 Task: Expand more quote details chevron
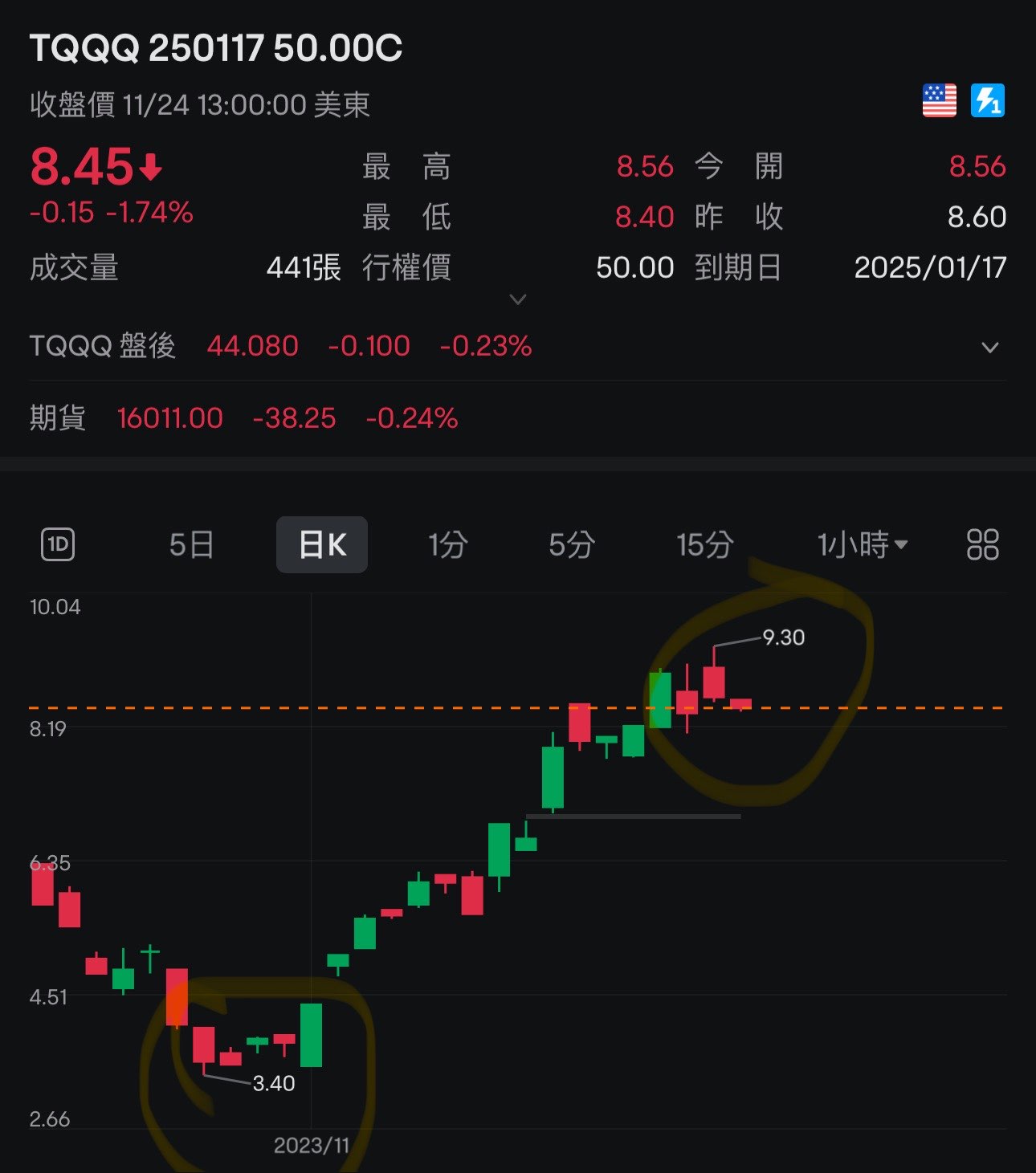click(518, 299)
